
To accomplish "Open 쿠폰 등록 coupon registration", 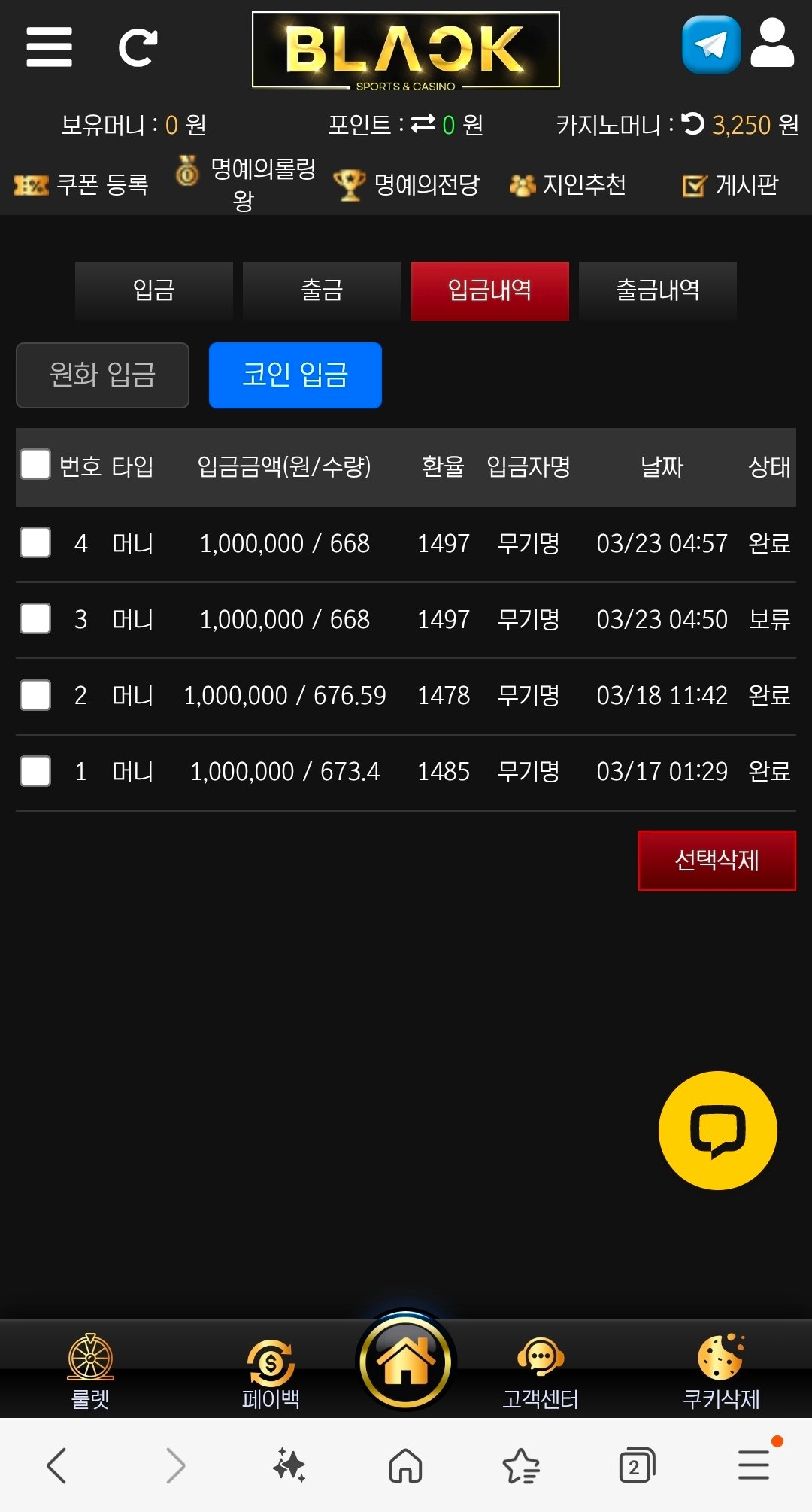I will [83, 184].
